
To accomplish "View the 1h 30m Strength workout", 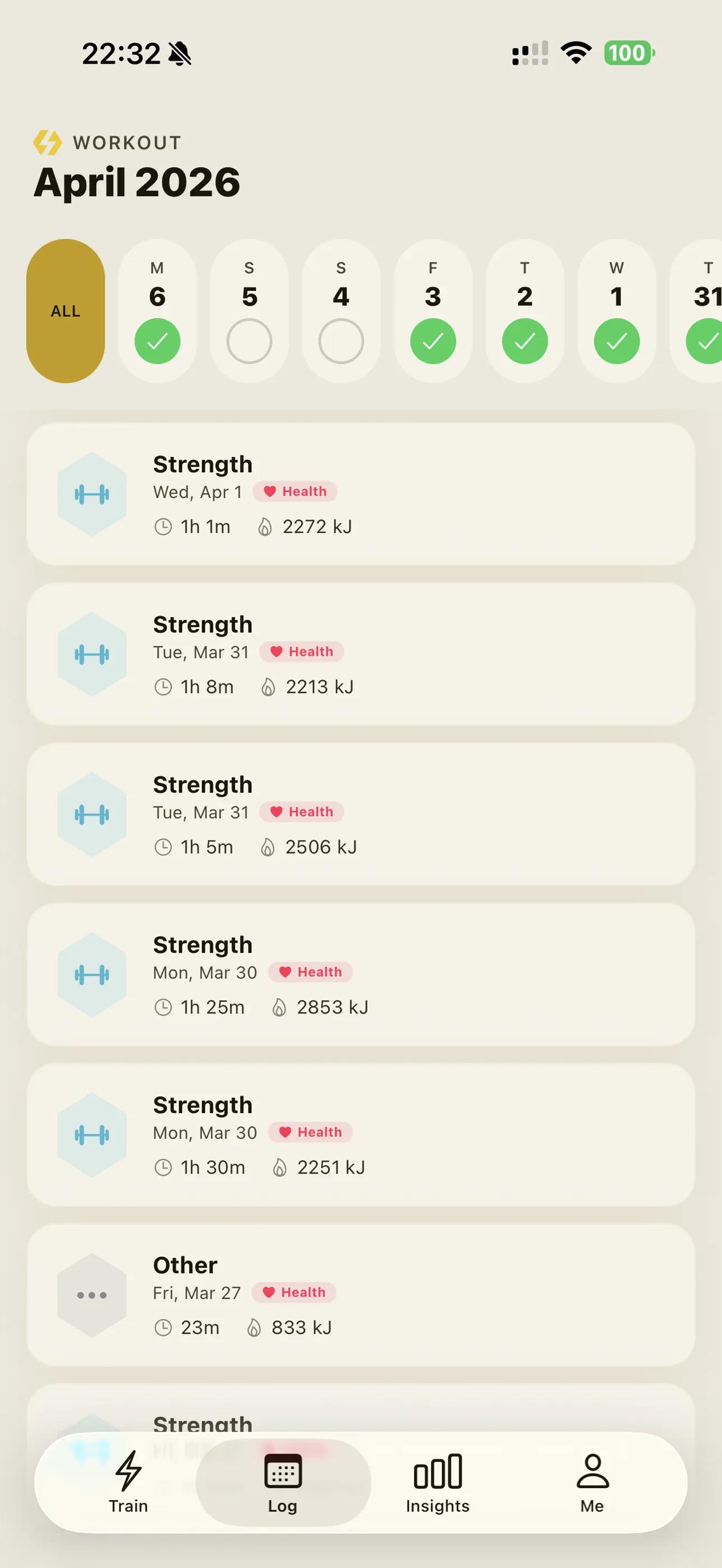I will click(x=360, y=1134).
